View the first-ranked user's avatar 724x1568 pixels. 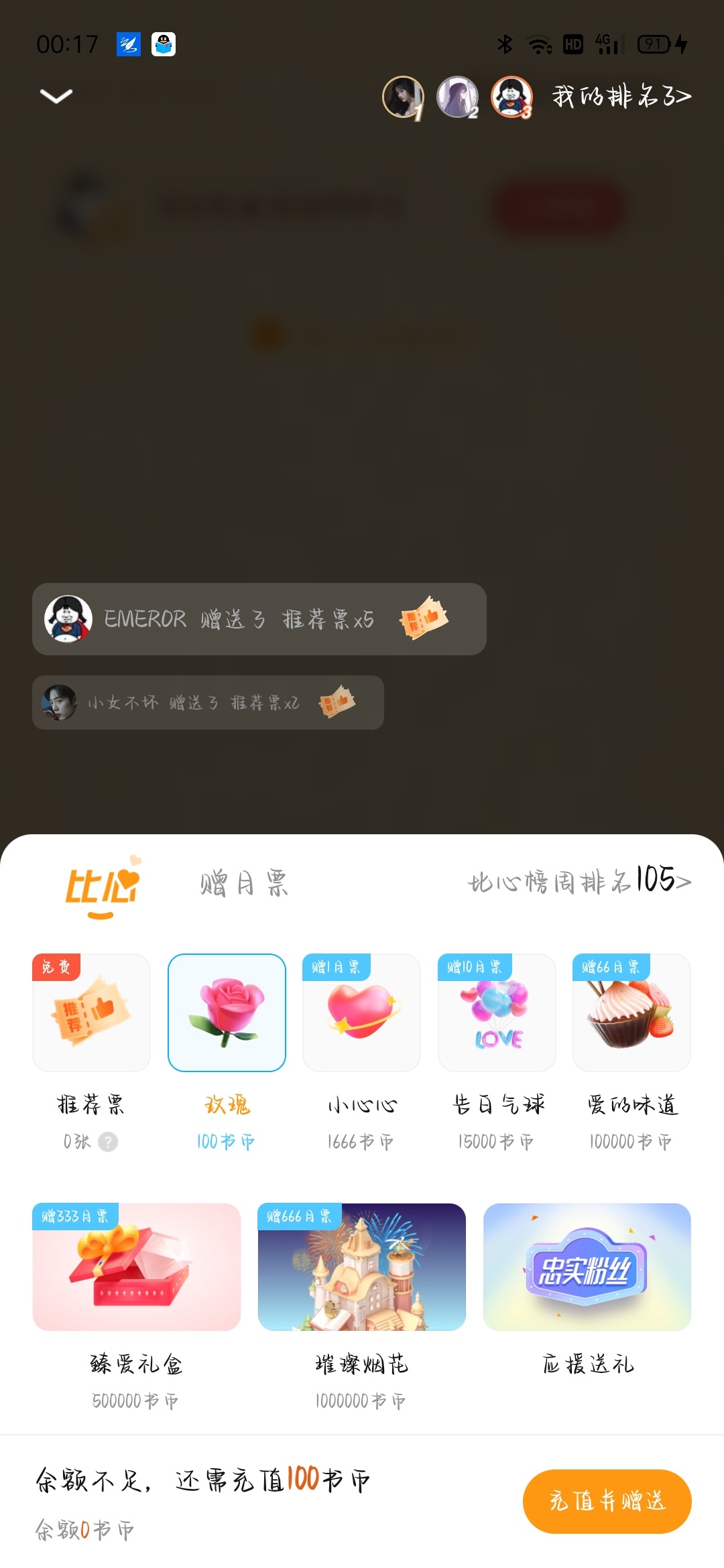(x=402, y=96)
